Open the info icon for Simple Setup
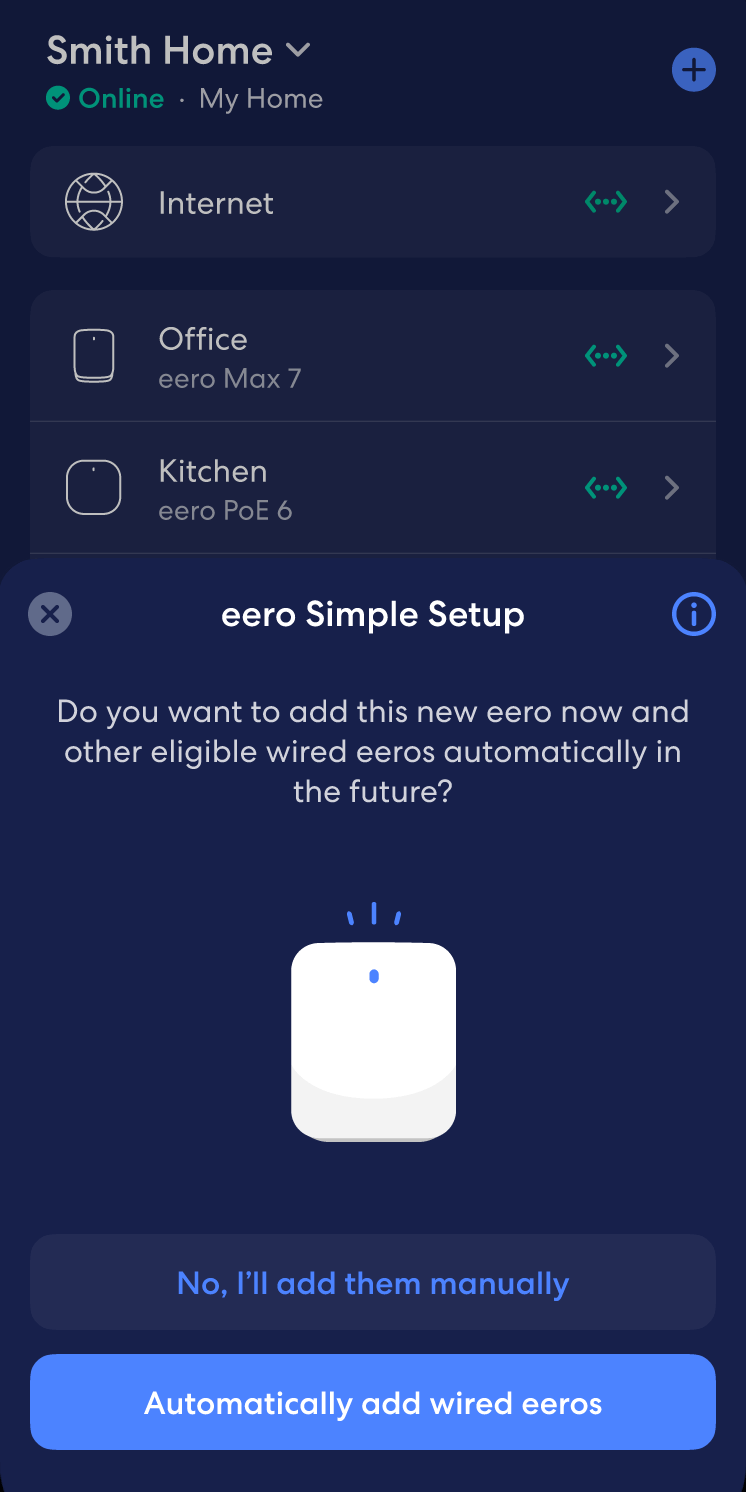746x1492 pixels. pyautogui.click(x=693, y=614)
